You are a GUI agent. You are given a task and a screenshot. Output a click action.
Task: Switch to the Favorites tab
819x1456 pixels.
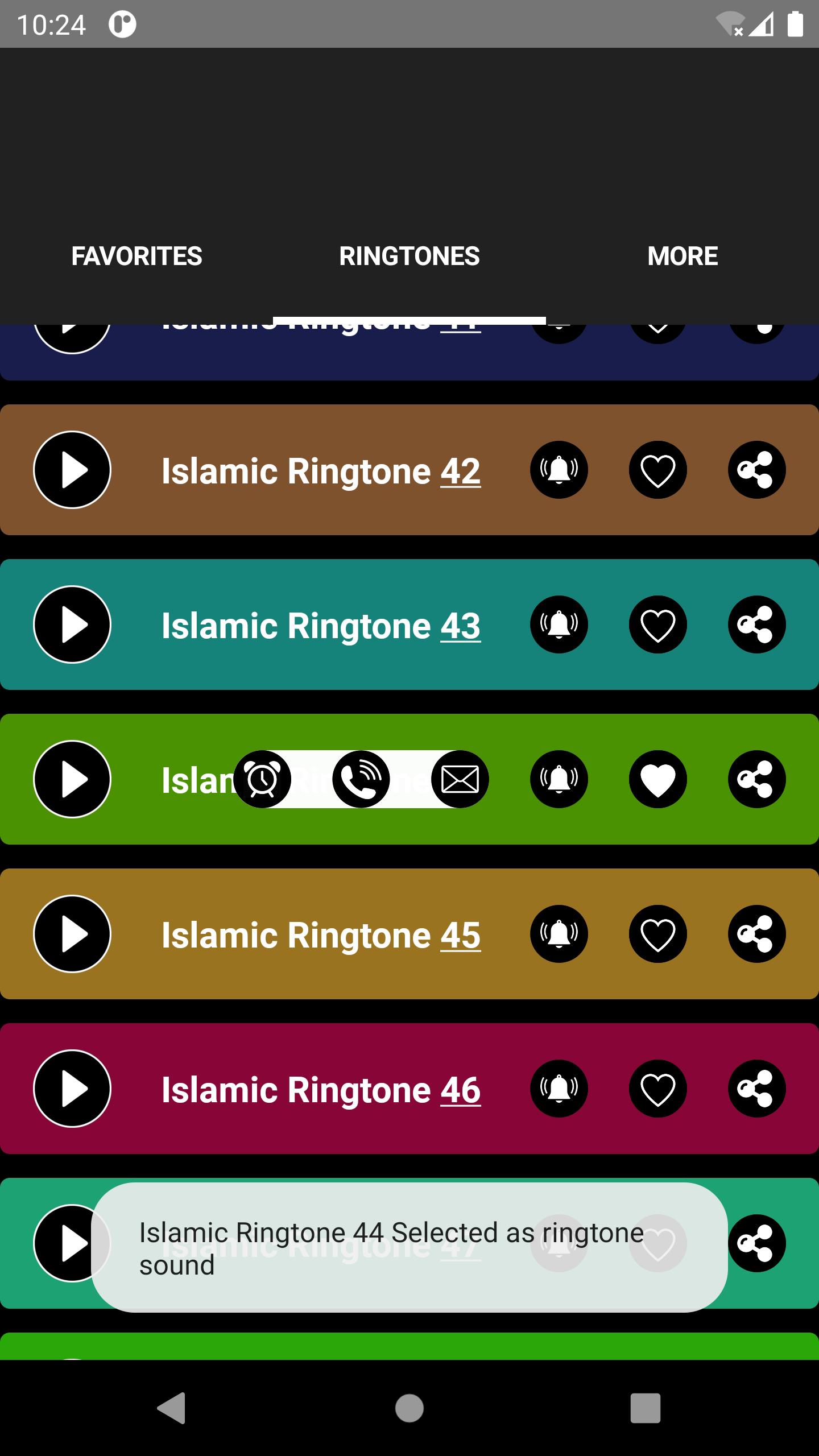[136, 256]
